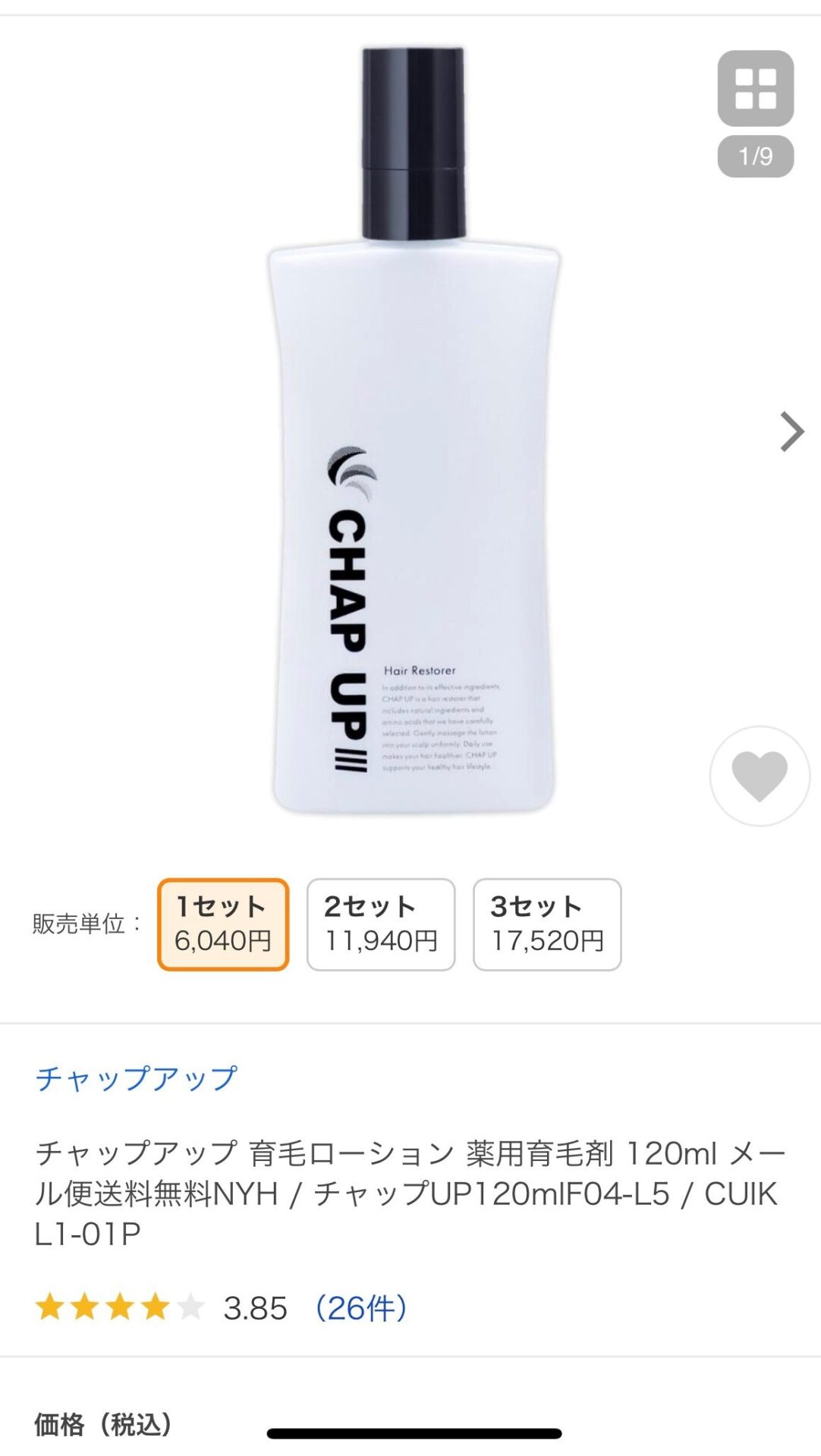
Task: Open the image grid gallery view
Action: tap(755, 88)
